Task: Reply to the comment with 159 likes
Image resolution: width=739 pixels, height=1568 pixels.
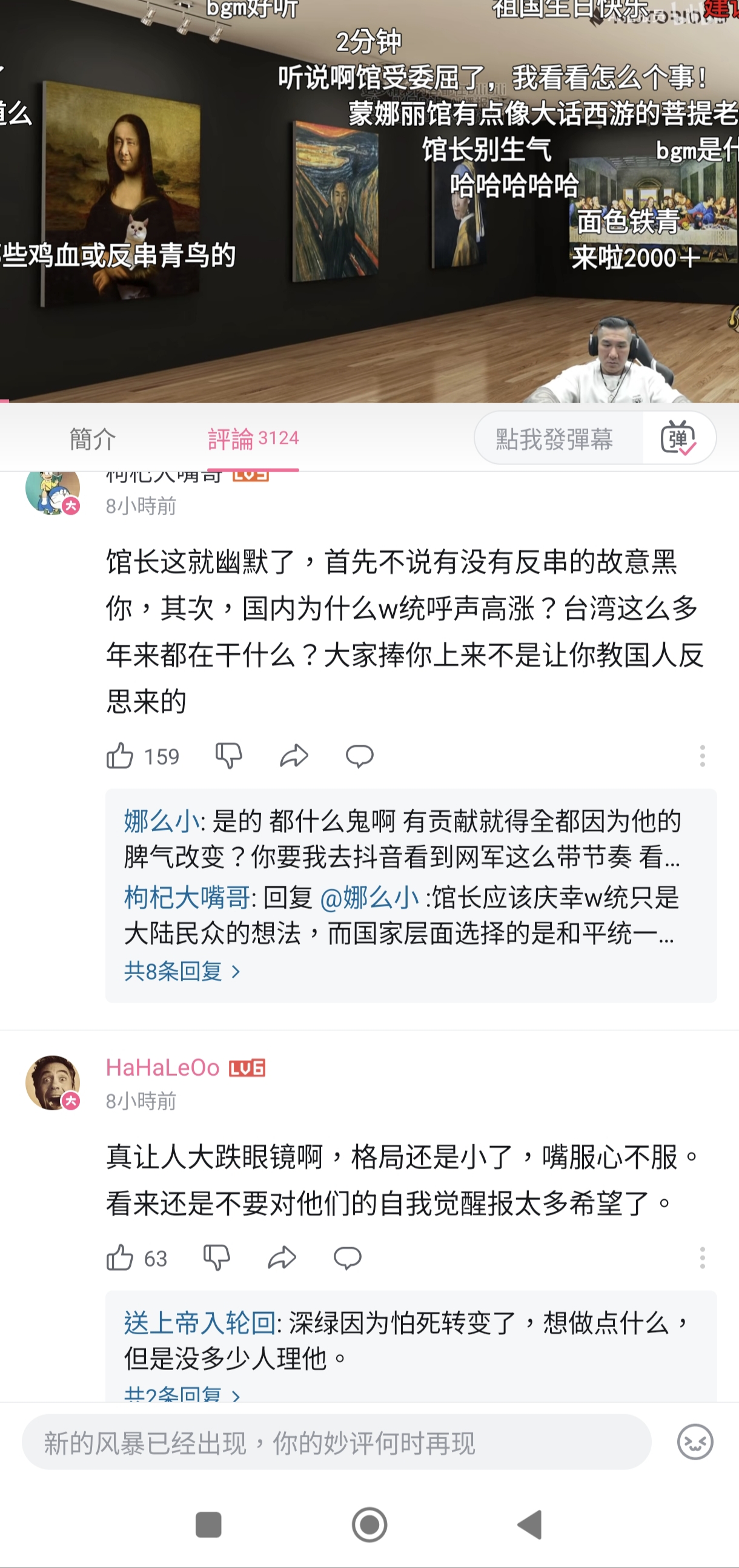Action: point(359,756)
